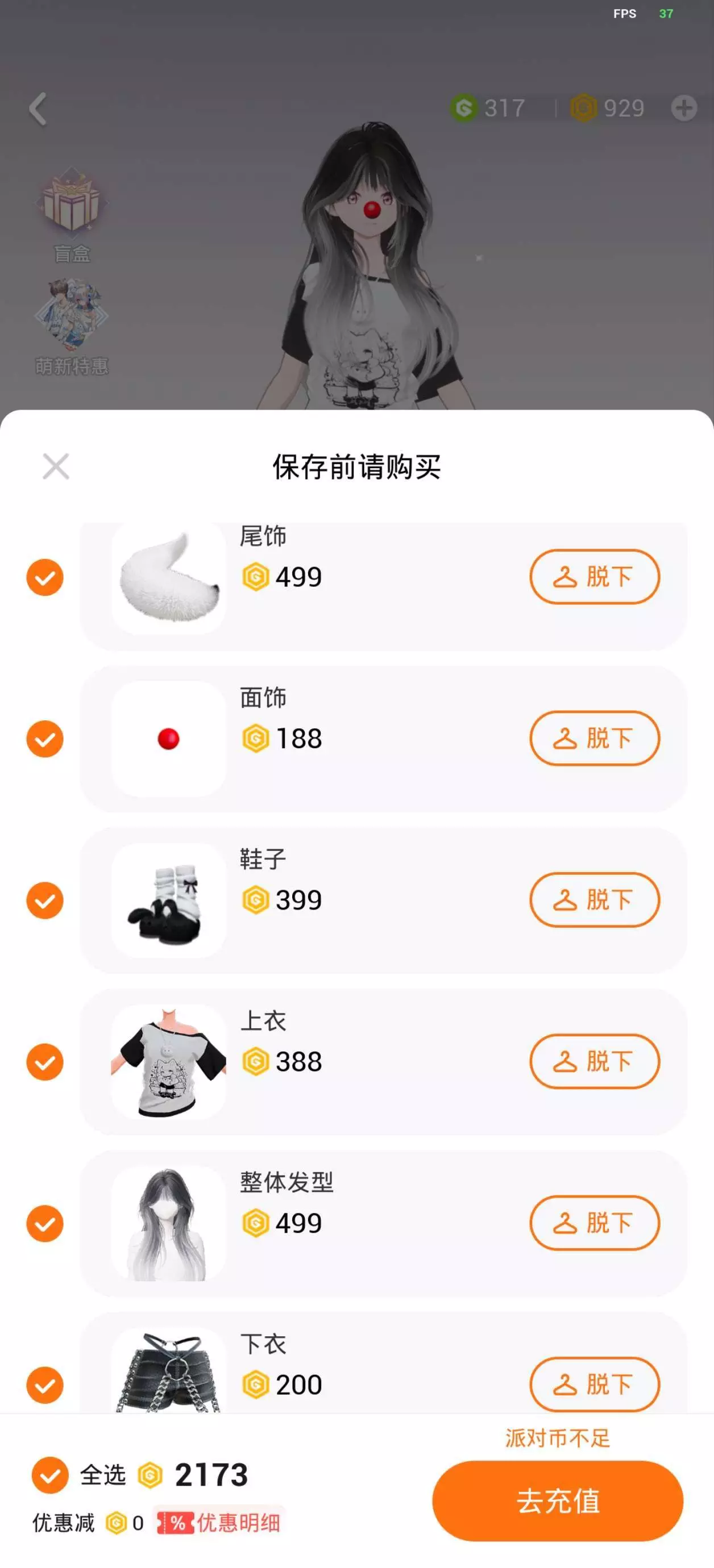Deselect the 整体发型 hairstyle checkbox

[x=45, y=1224]
